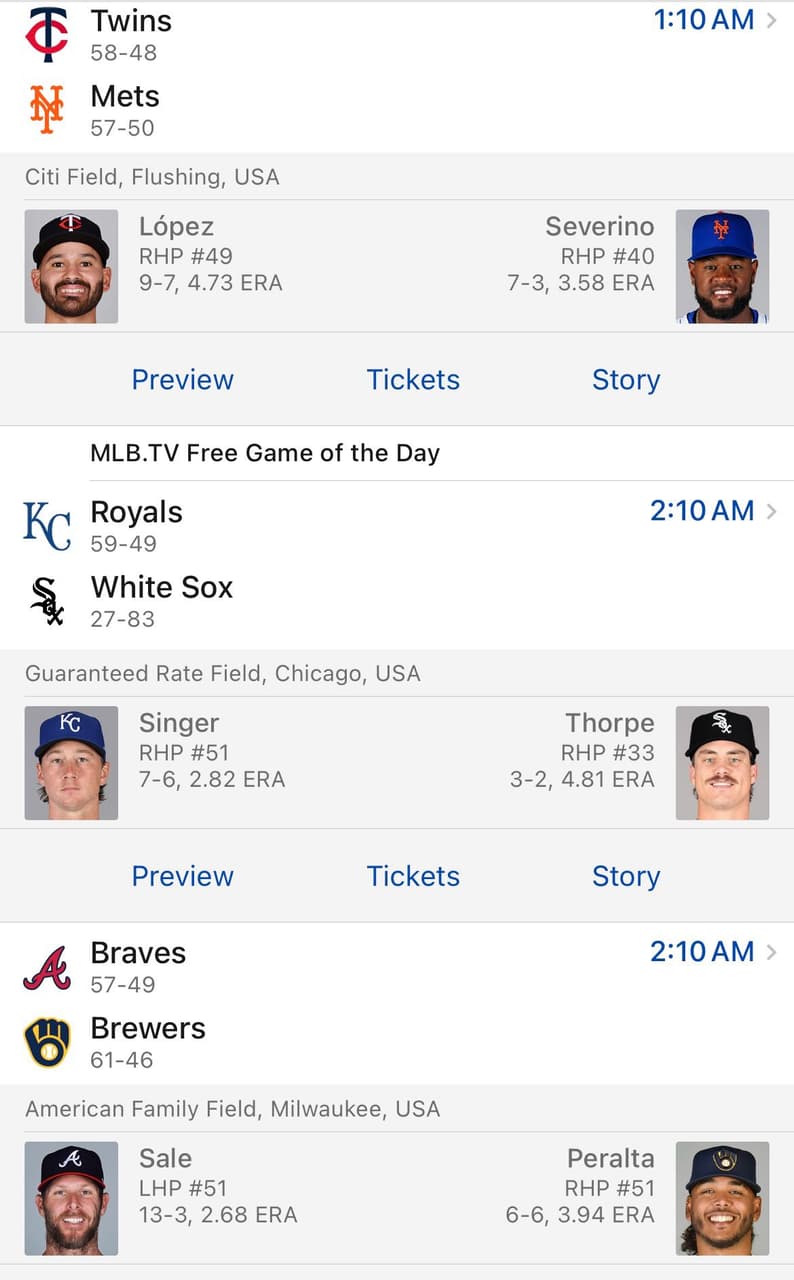Click Chris Sale's headshot photo

70,1198
